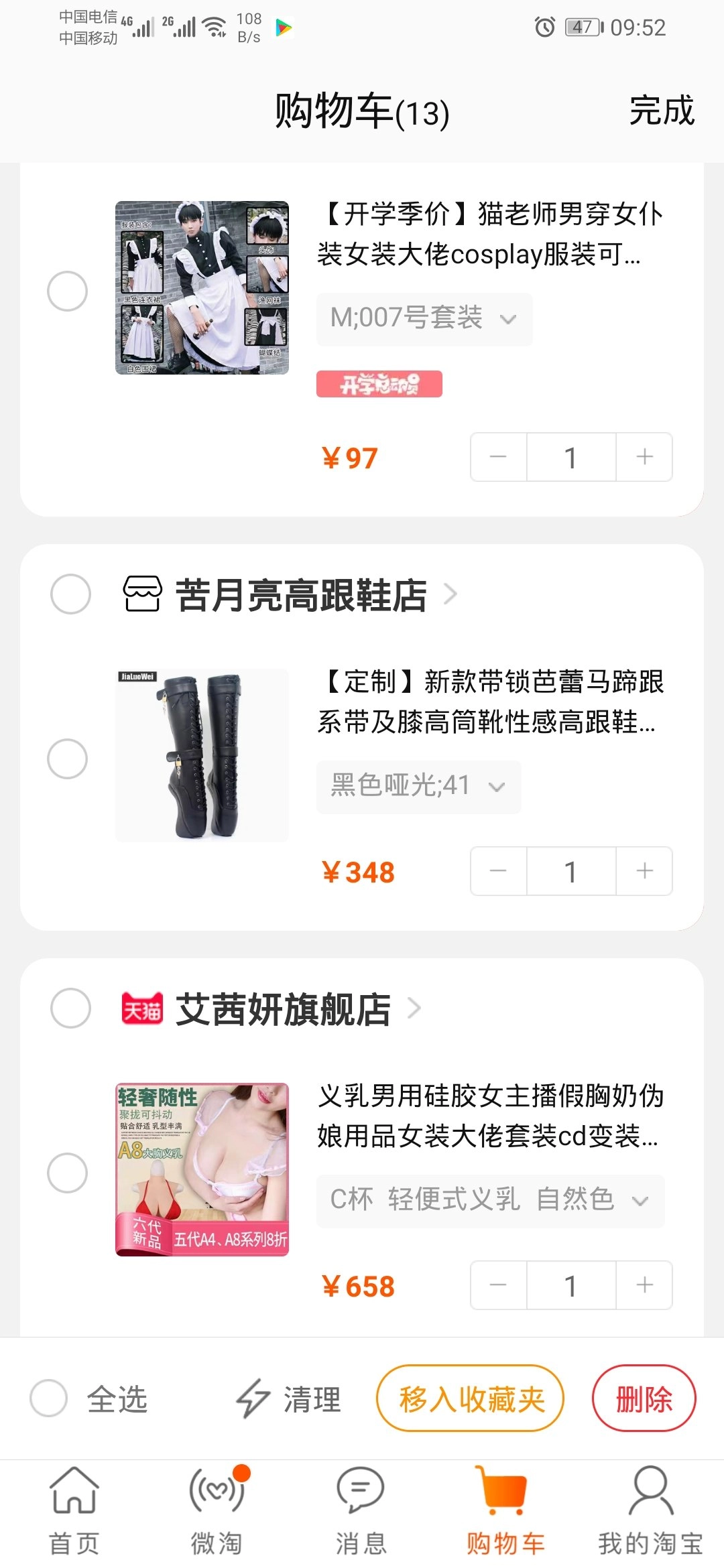Tap 移入收藏夹 to move to favorites

pyautogui.click(x=471, y=1399)
